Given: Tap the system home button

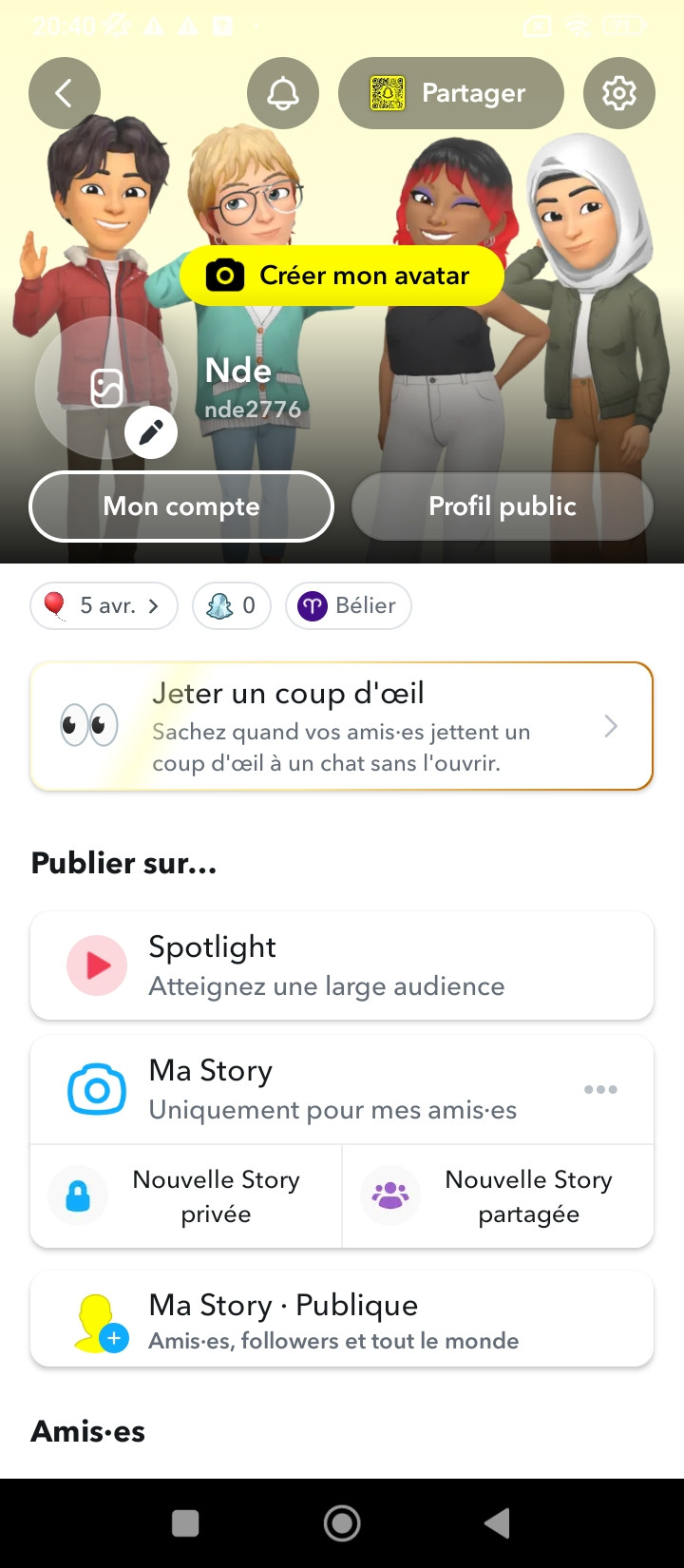Looking at the screenshot, I should (342, 1523).
